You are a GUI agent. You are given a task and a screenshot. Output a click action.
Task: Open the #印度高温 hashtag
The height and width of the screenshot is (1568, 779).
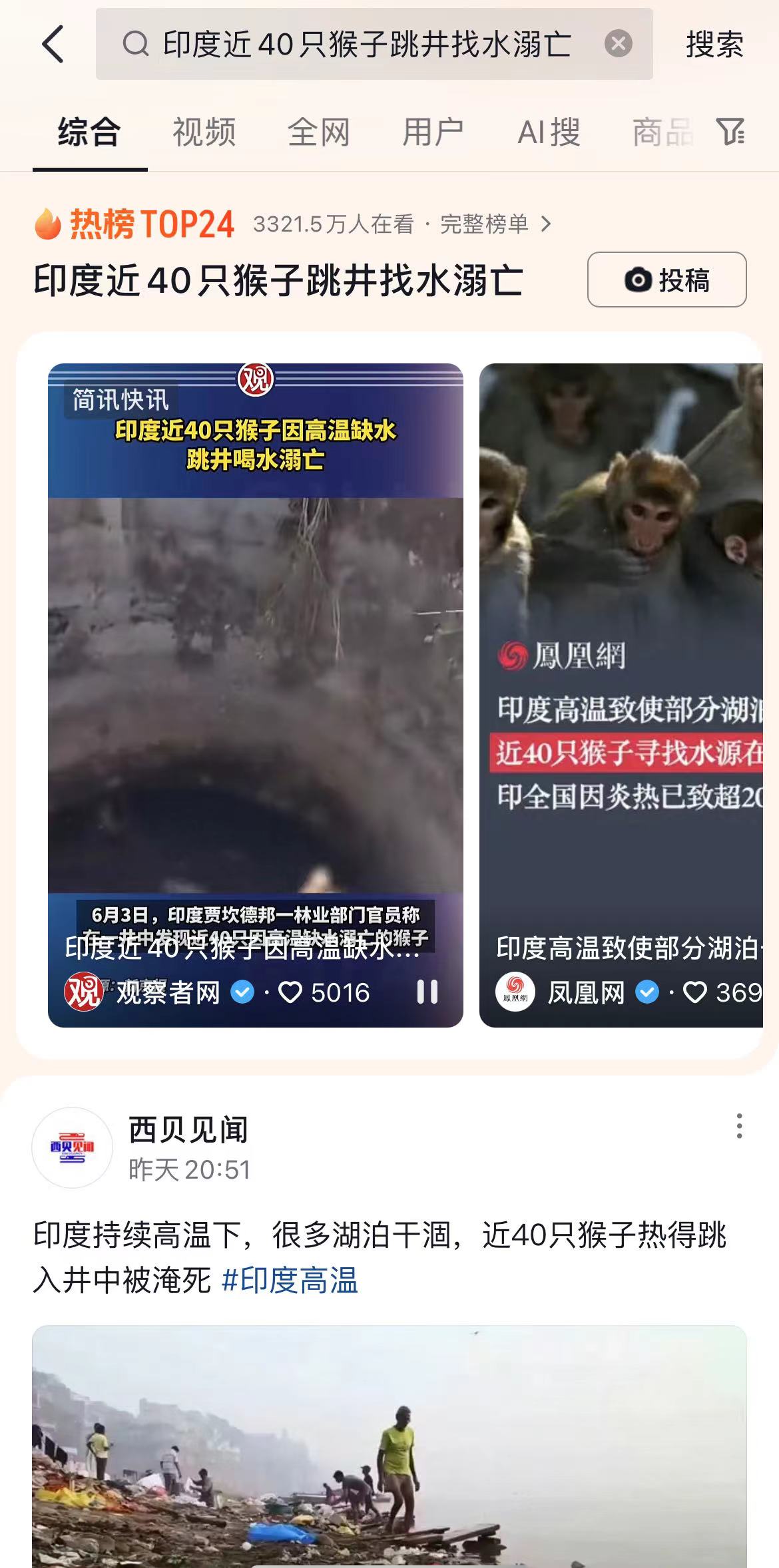pos(290,1280)
